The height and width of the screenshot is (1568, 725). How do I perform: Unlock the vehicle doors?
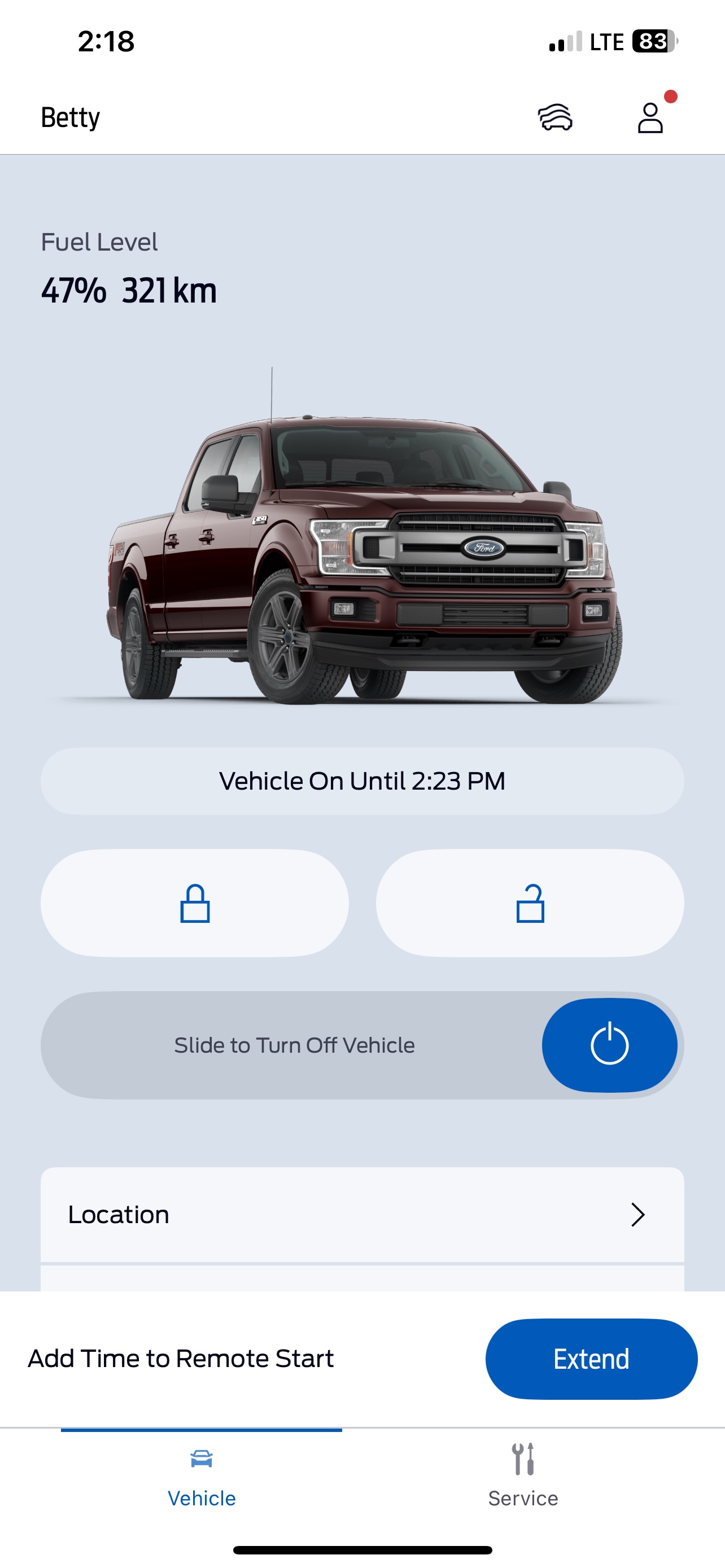pos(530,903)
